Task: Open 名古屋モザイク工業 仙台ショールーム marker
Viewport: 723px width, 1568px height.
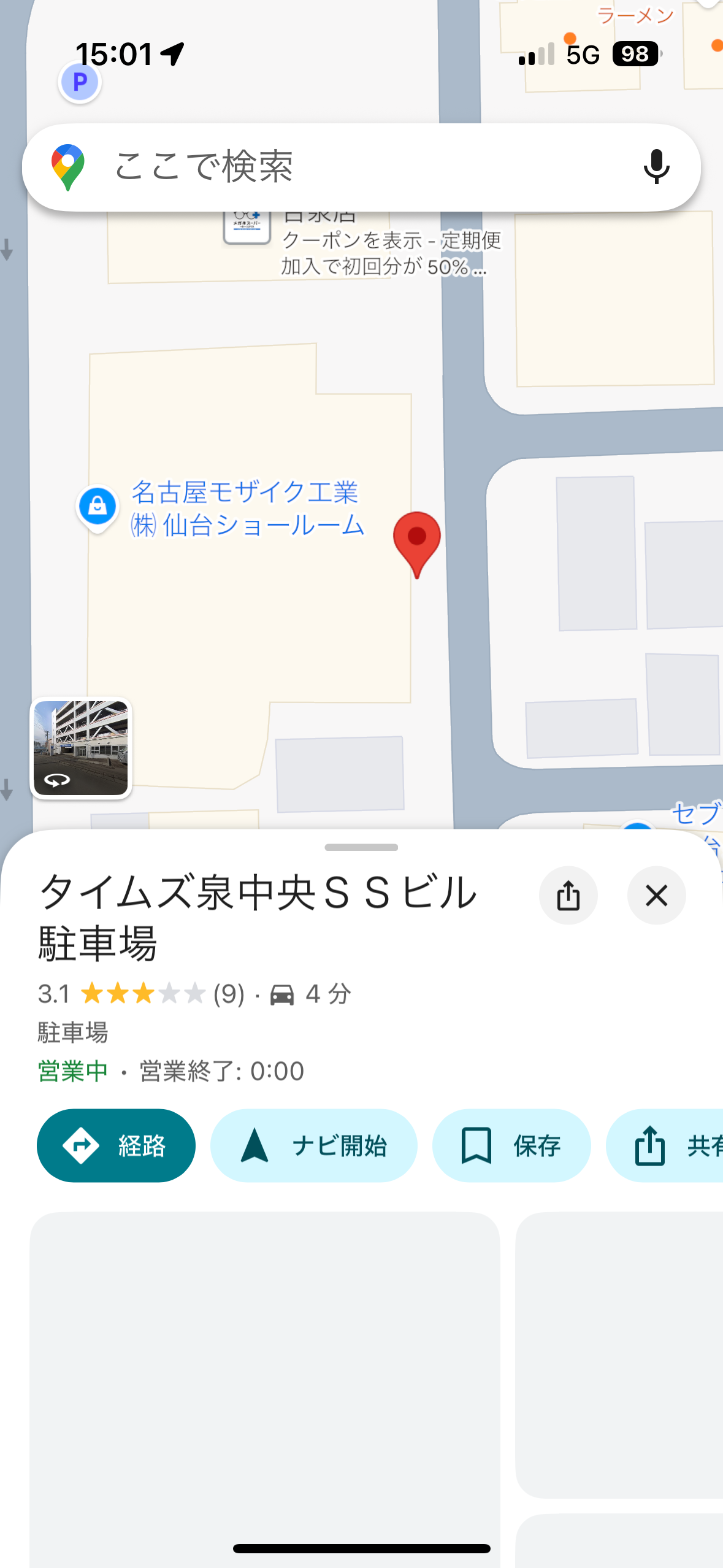Action: click(98, 507)
